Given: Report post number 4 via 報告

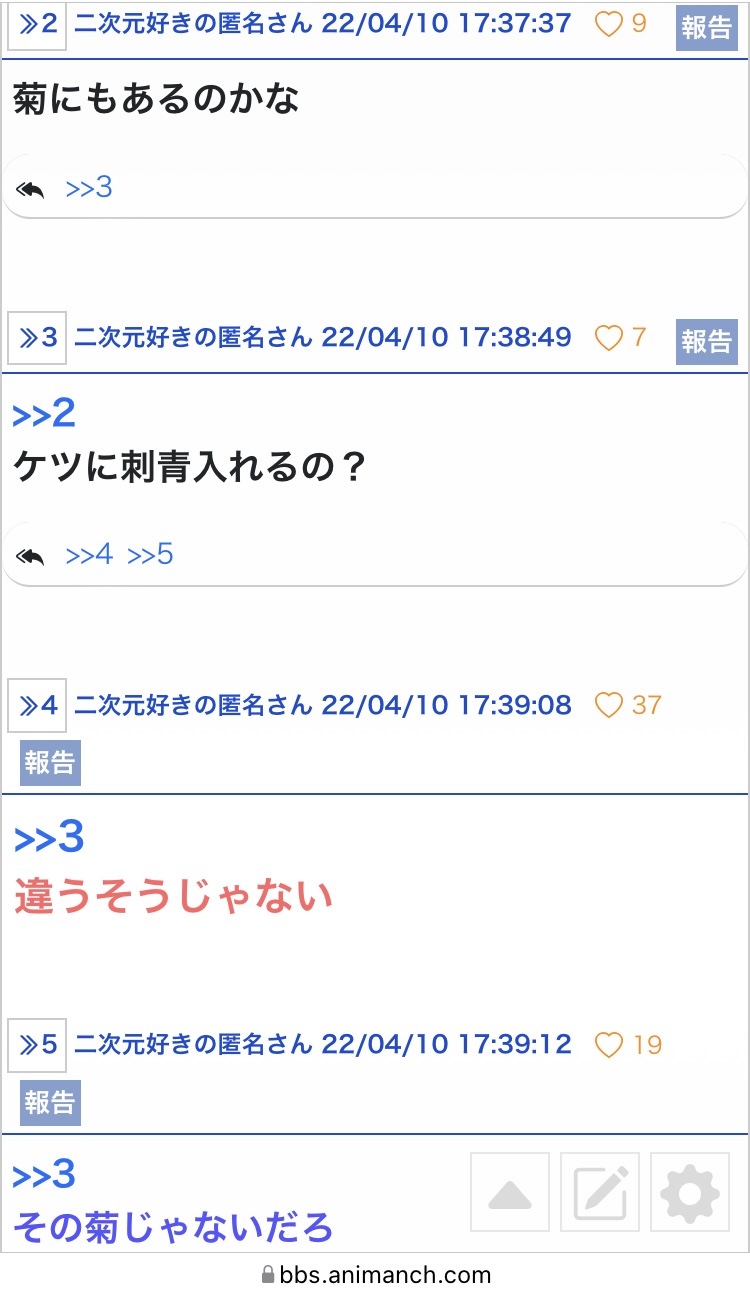Looking at the screenshot, I should [50, 763].
